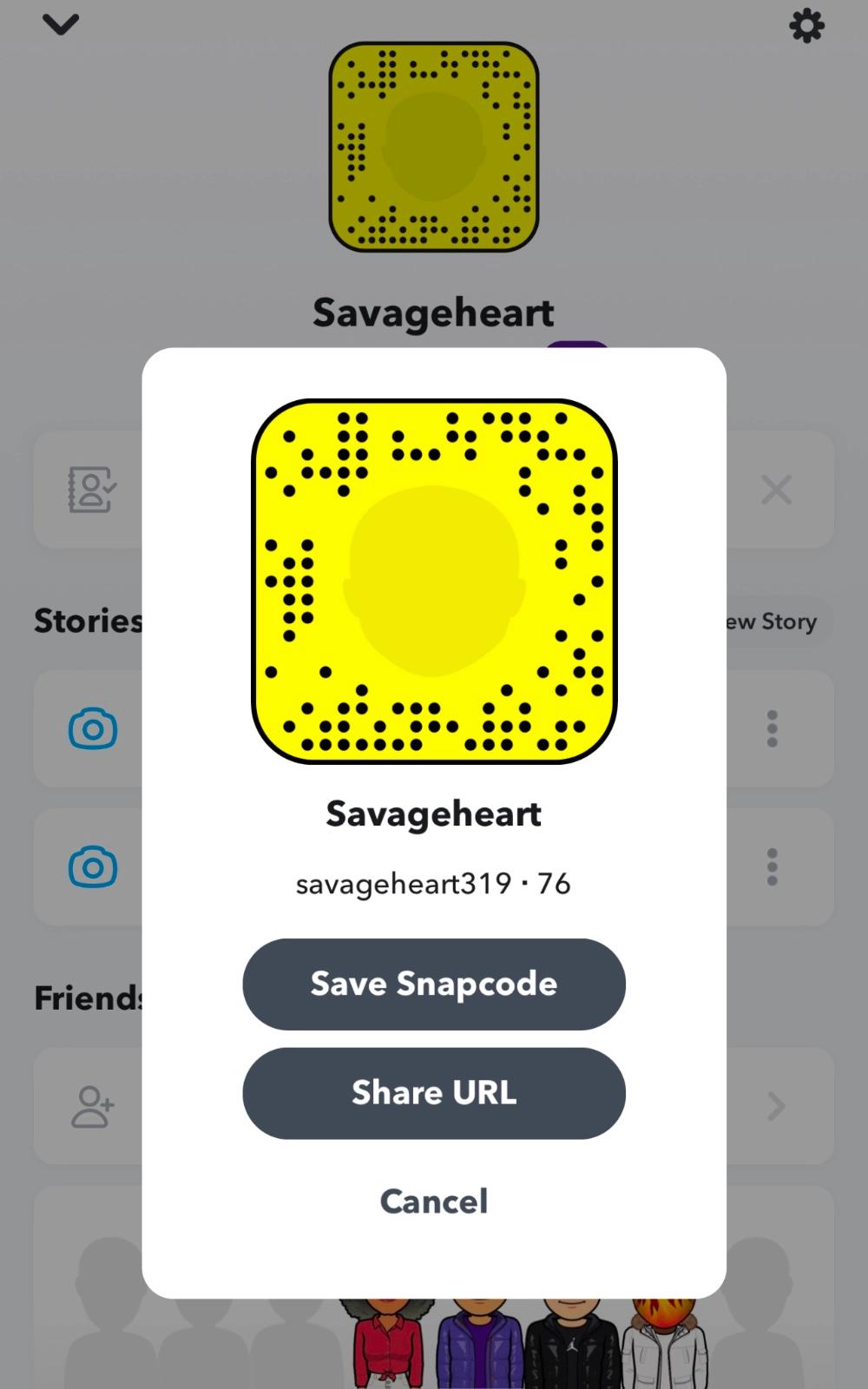Cancel the Snapcode dialog
This screenshot has width=868, height=1389.
coord(434,1201)
